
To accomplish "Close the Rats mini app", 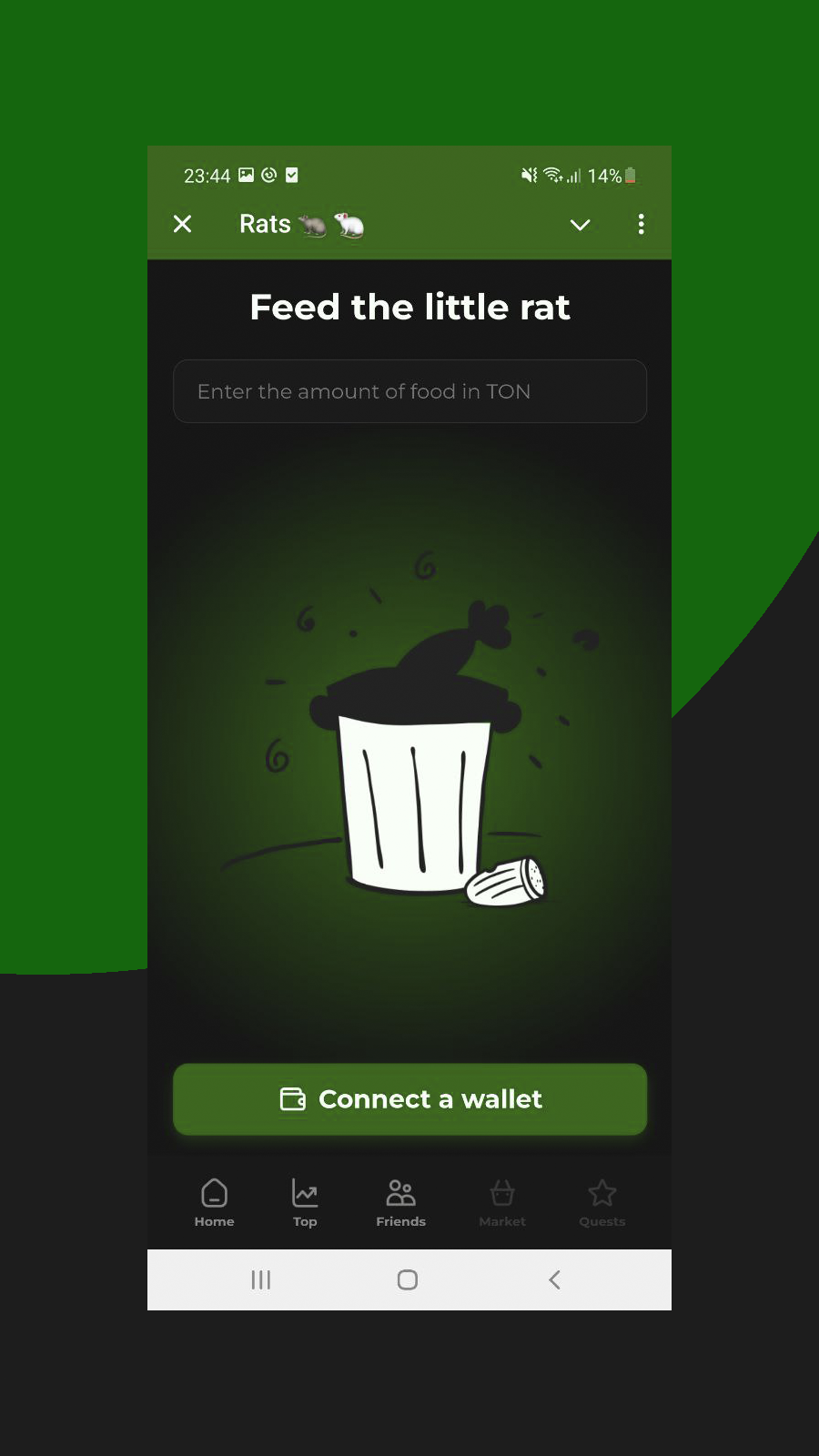I will tap(183, 224).
